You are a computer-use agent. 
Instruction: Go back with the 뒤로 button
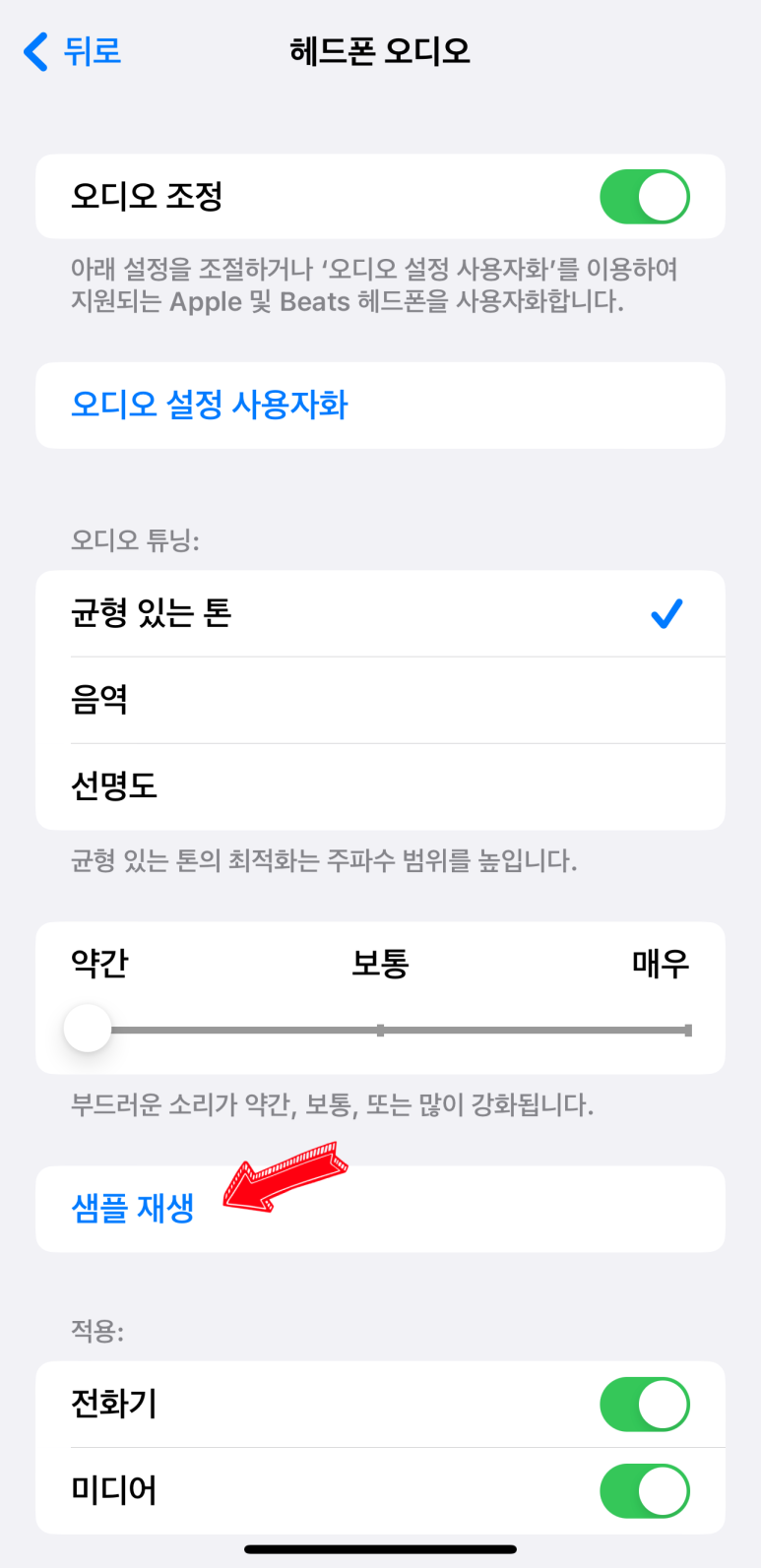point(73,51)
